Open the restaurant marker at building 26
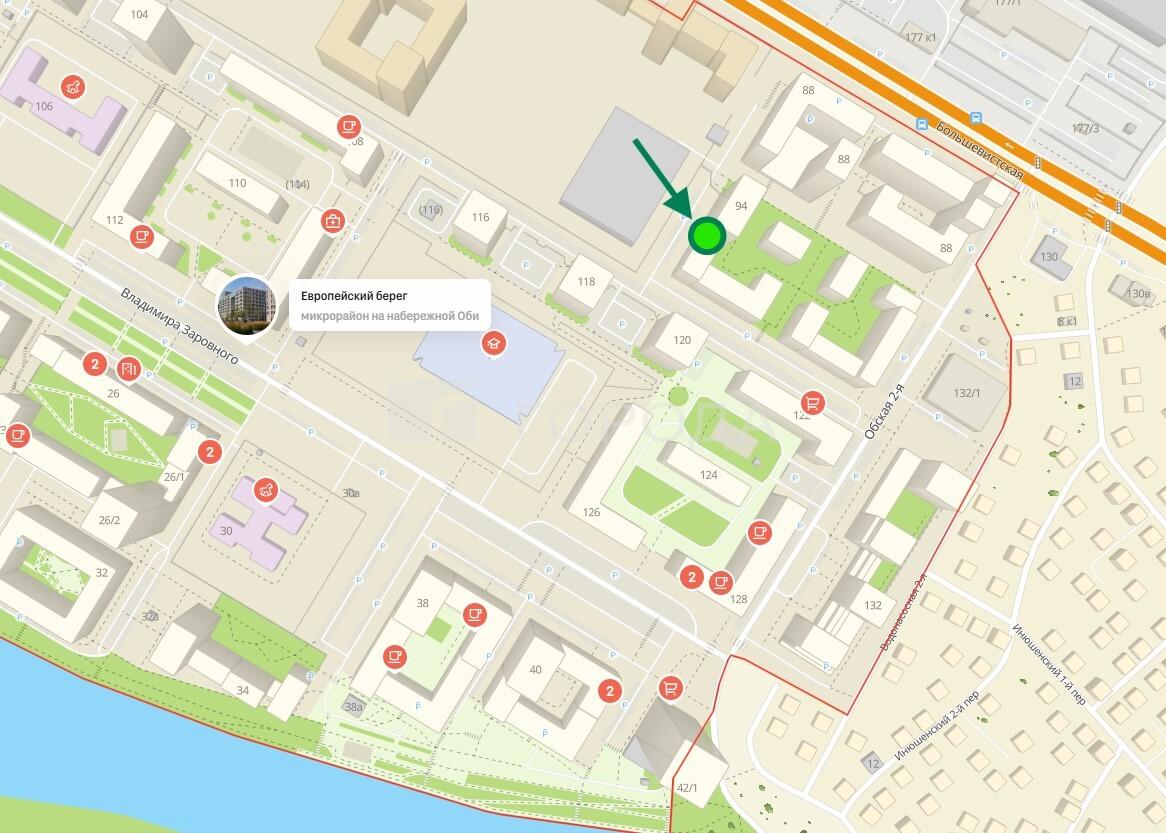The width and height of the screenshot is (1166, 833). click(x=128, y=369)
